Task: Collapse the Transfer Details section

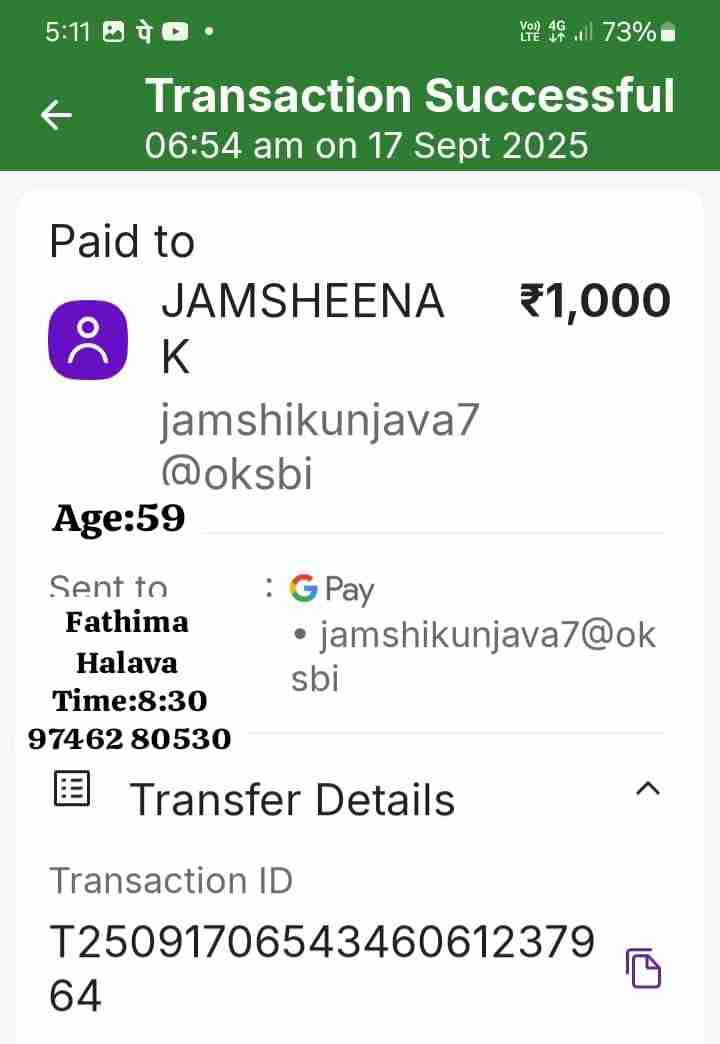Action: (x=648, y=789)
